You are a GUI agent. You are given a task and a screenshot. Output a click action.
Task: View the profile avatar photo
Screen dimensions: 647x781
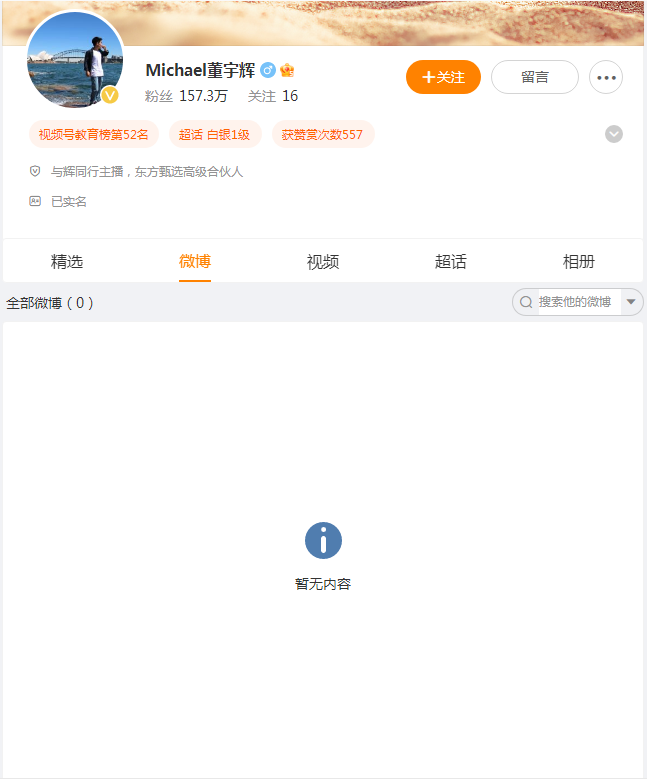pos(75,60)
